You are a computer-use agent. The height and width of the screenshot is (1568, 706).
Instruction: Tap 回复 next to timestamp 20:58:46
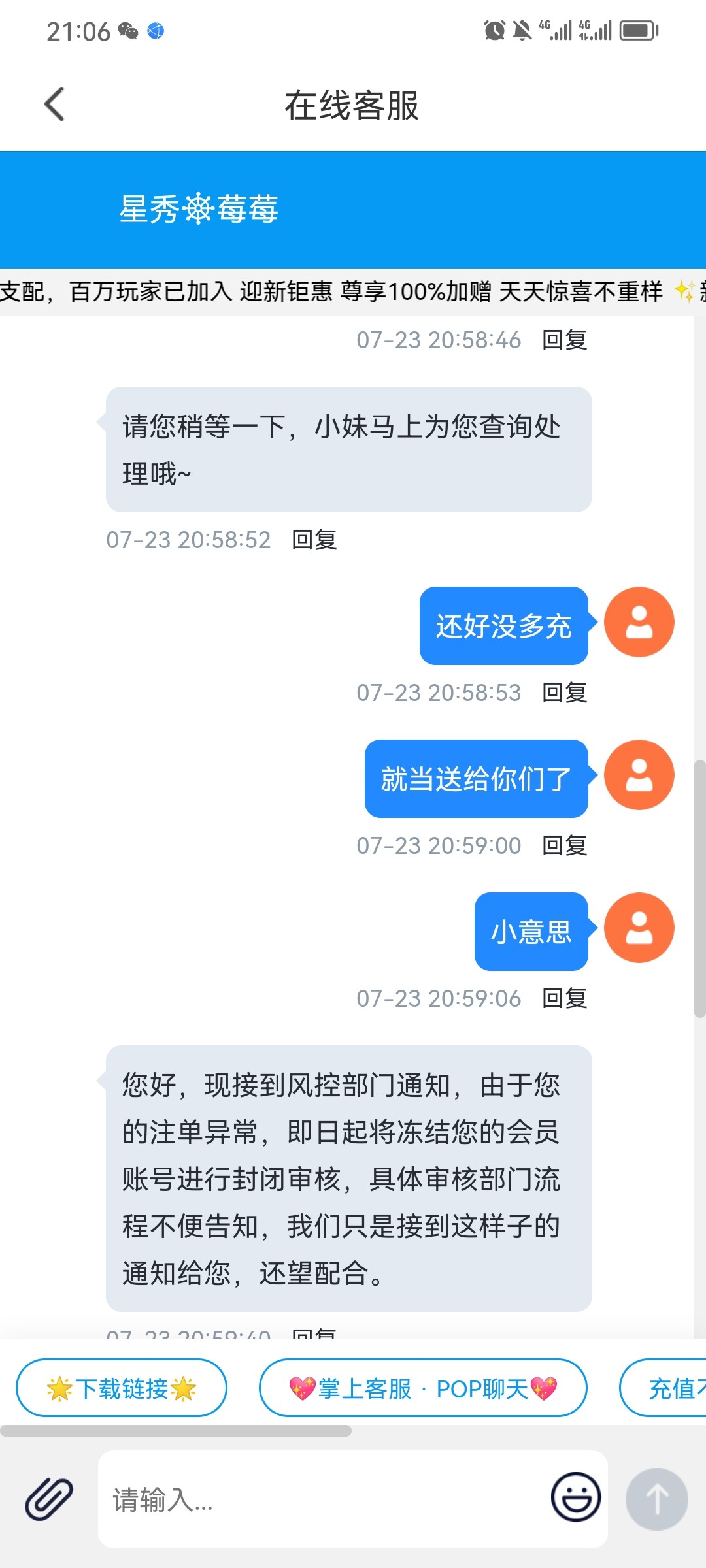(x=565, y=340)
